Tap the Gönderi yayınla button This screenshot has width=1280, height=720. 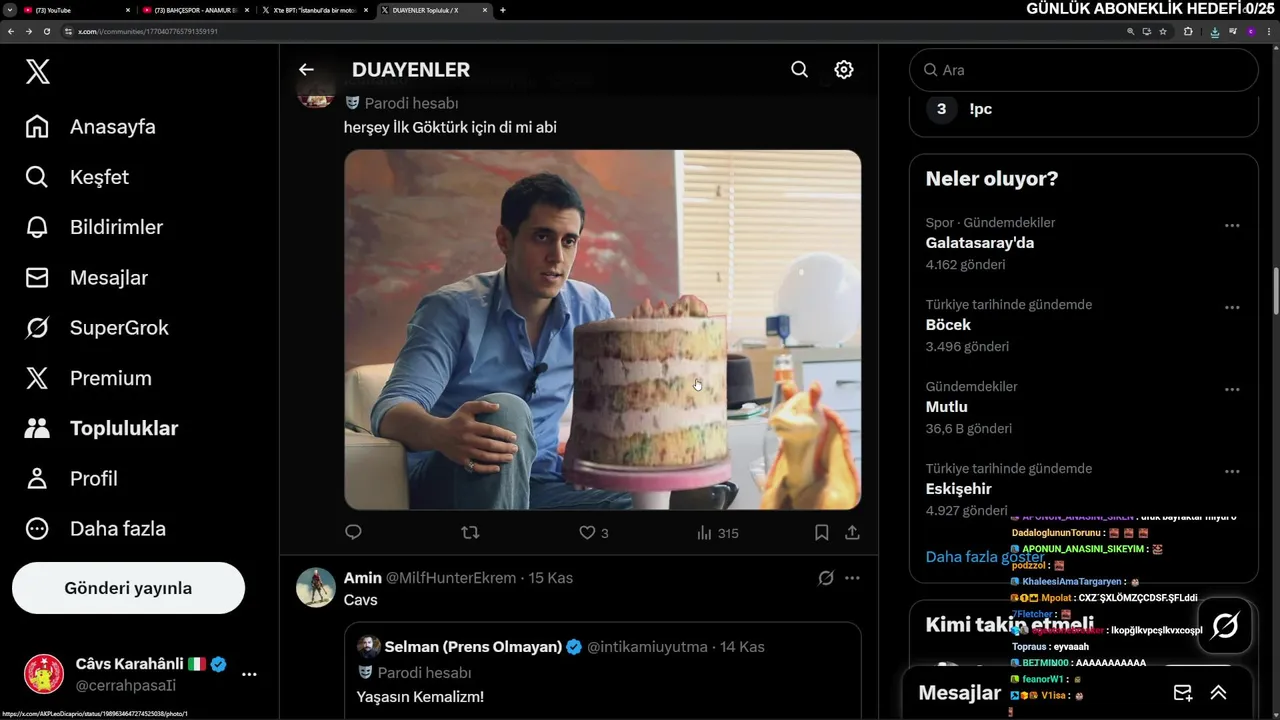tap(128, 588)
